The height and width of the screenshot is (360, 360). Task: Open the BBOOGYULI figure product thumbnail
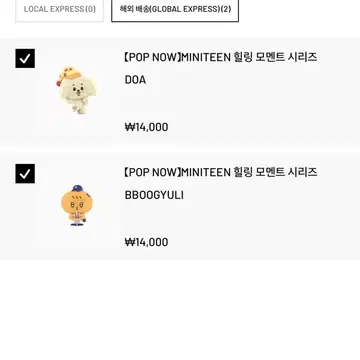pos(76,205)
